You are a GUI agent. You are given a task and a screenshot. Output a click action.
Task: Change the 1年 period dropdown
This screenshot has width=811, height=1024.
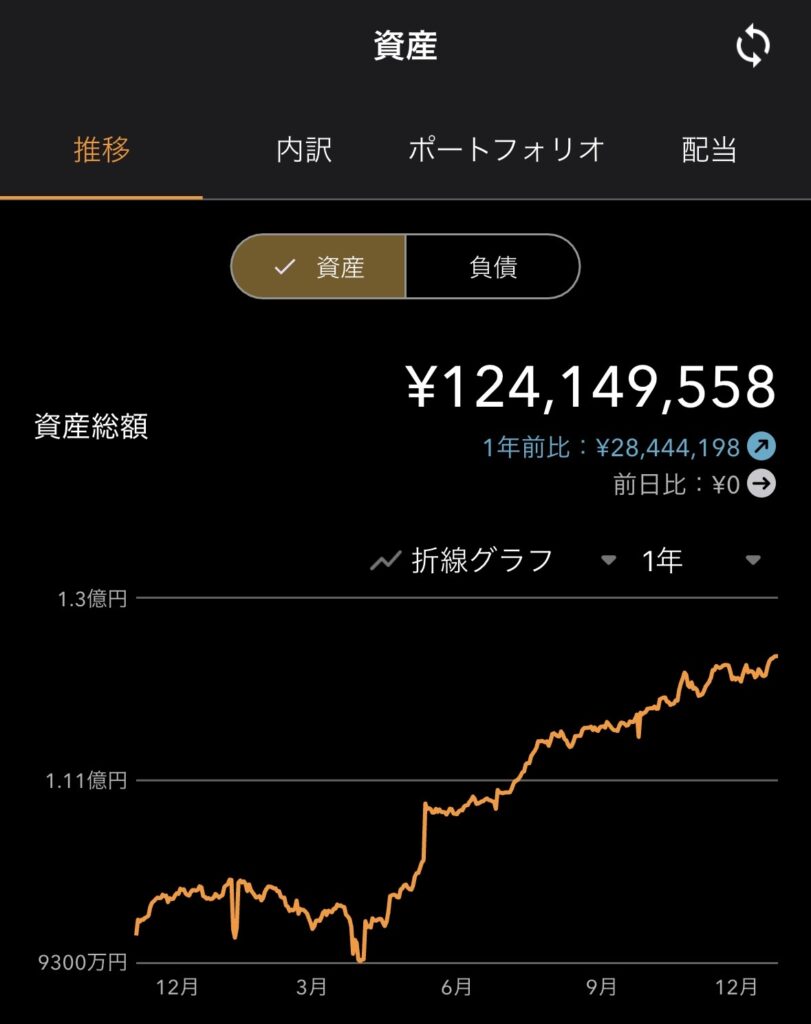coord(700,561)
